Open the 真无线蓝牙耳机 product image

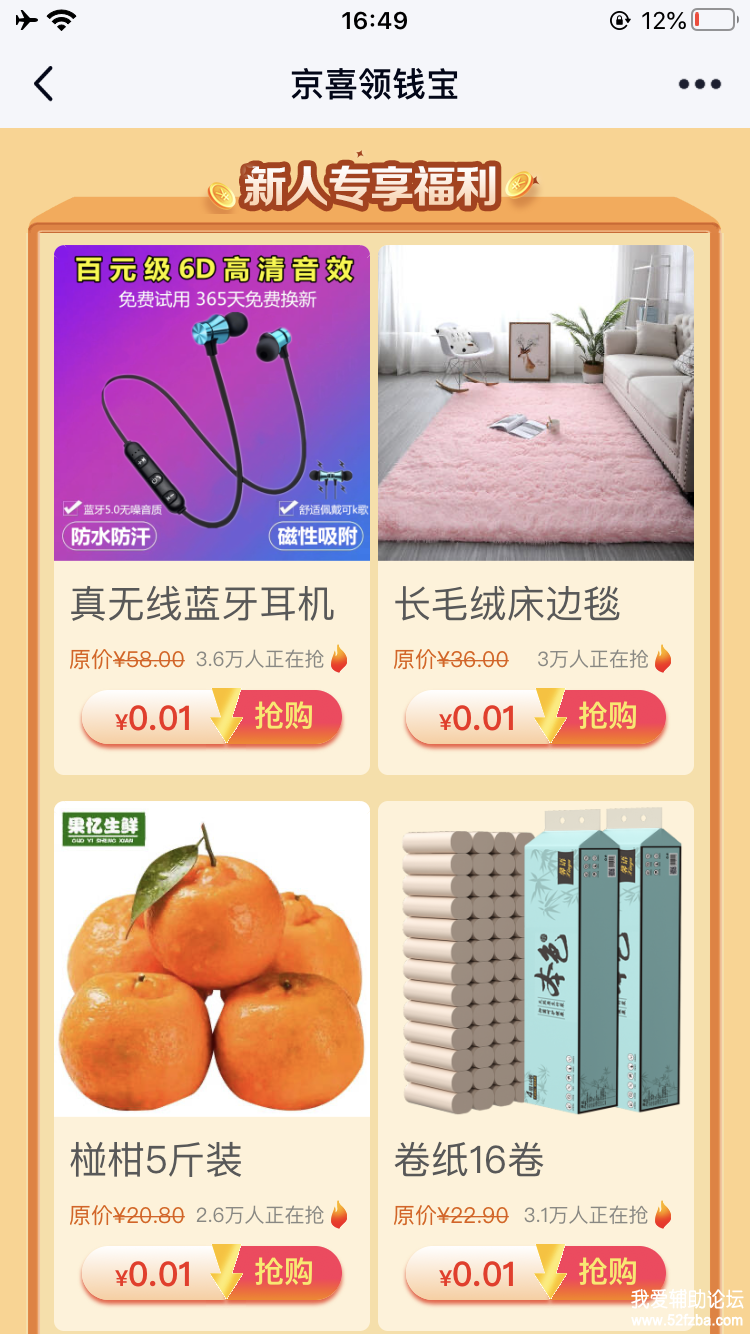(212, 403)
